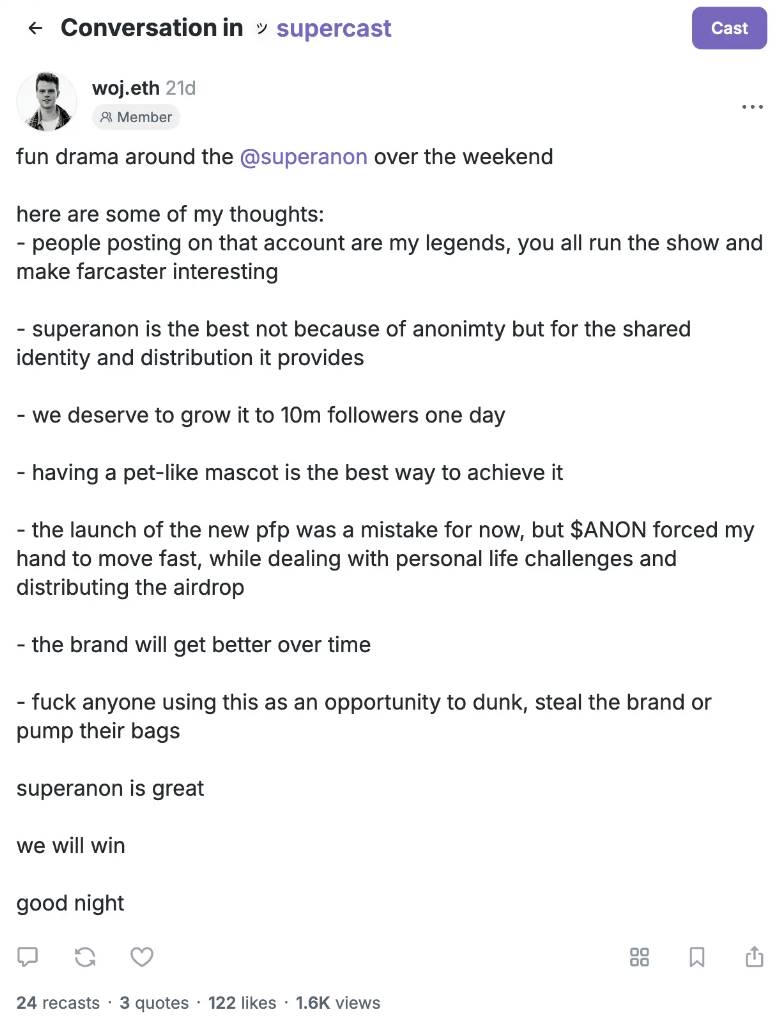Open the post's three-dot overflow menu

752,107
